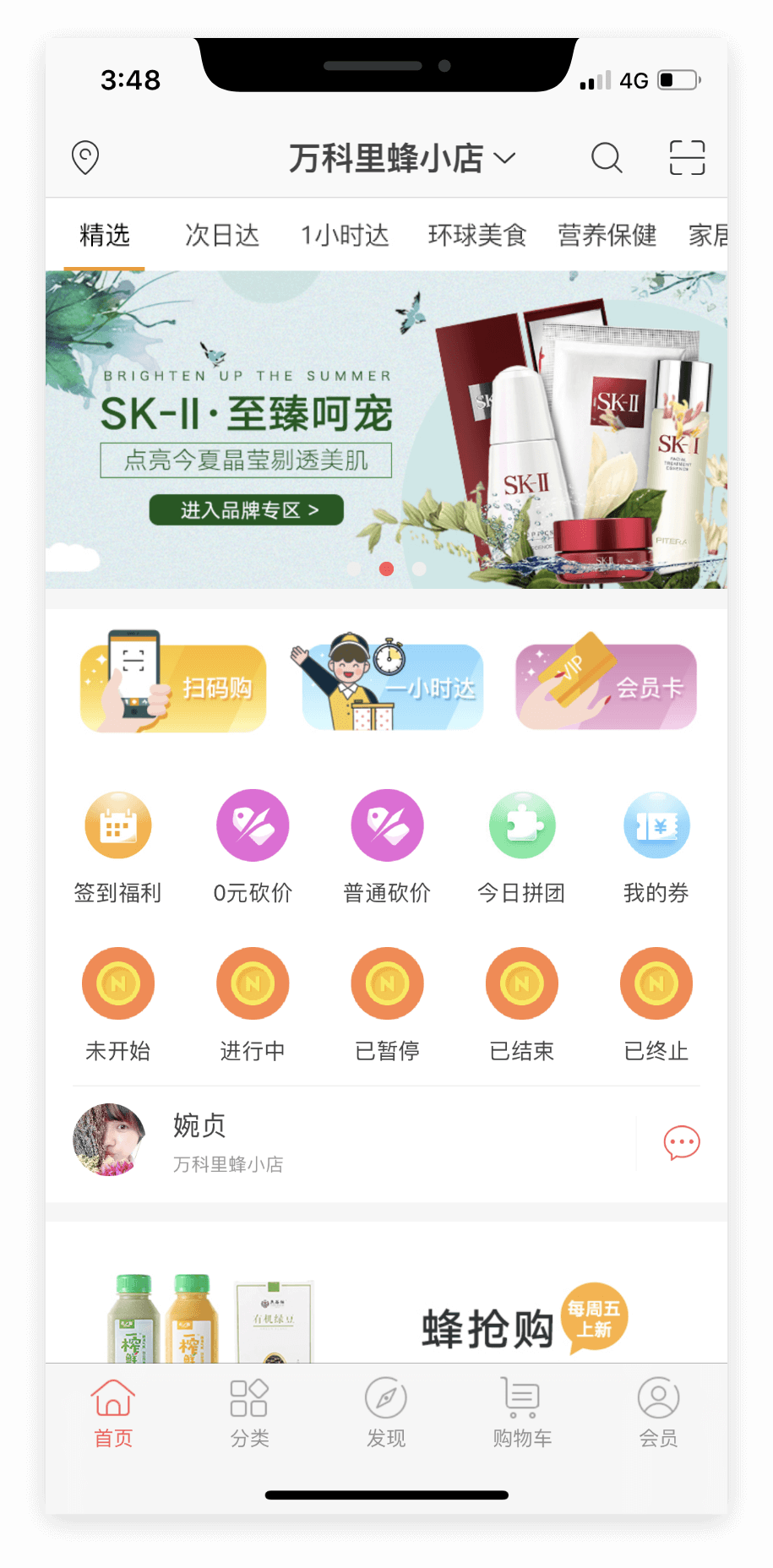
Task: Switch to the 次日达 tab
Action: (222, 235)
